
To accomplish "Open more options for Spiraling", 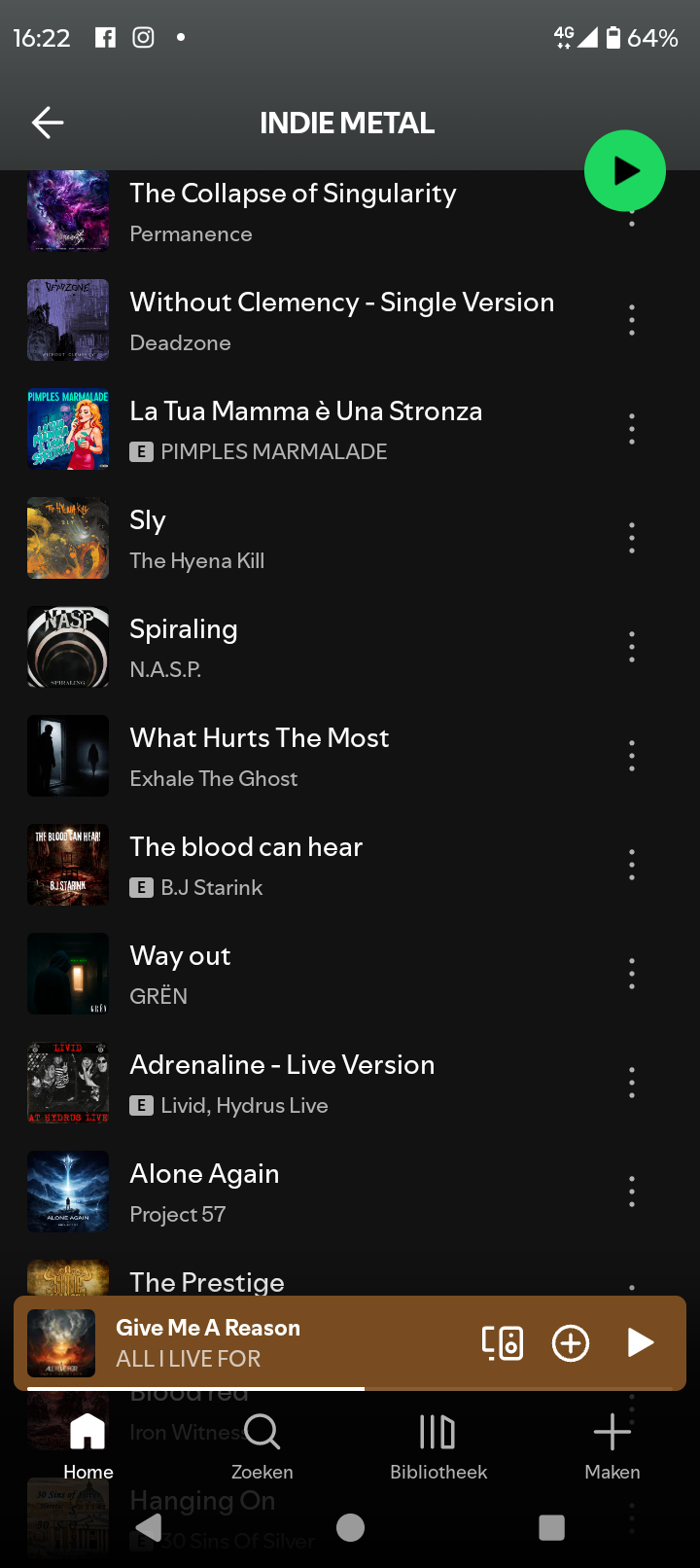I will tap(632, 647).
